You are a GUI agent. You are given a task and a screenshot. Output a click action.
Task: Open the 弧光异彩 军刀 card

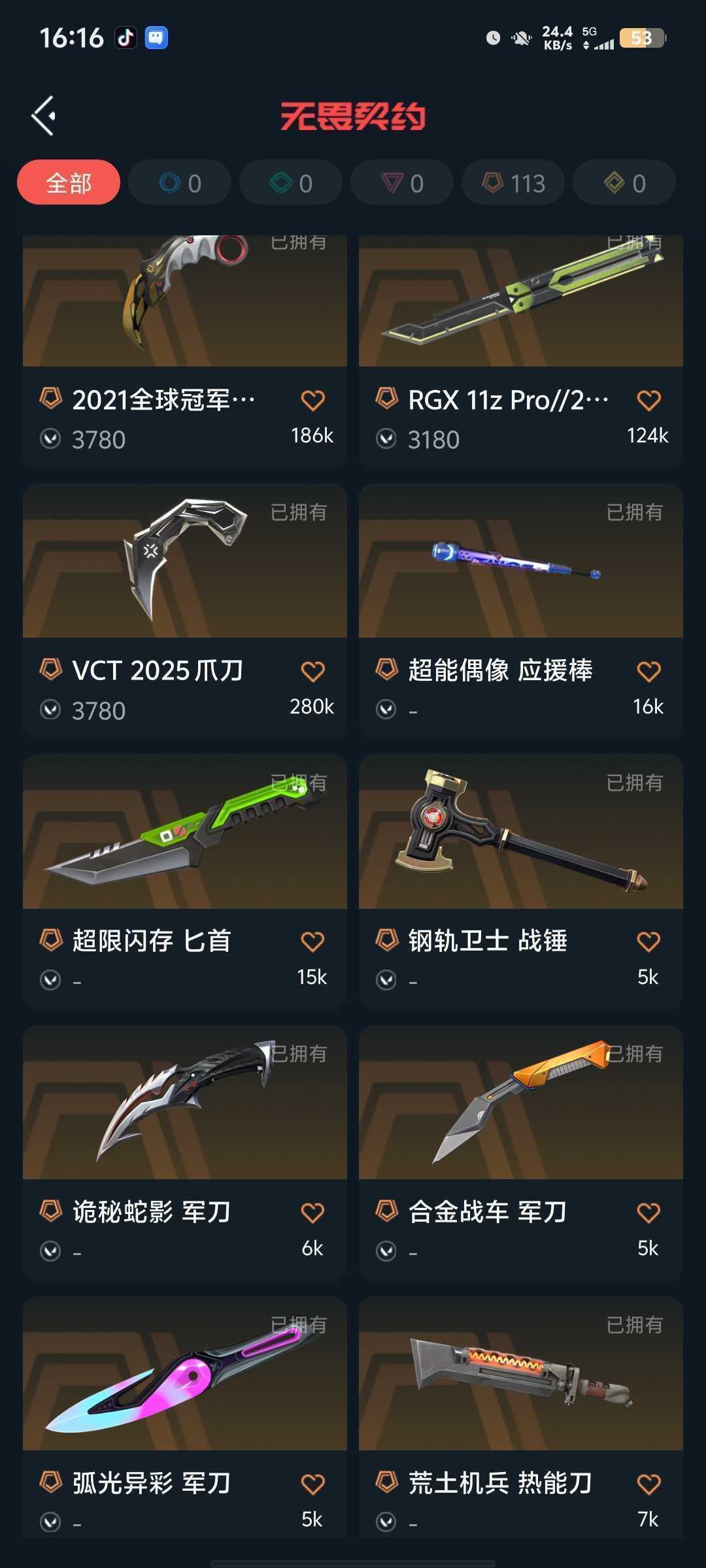pyautogui.click(x=185, y=1418)
